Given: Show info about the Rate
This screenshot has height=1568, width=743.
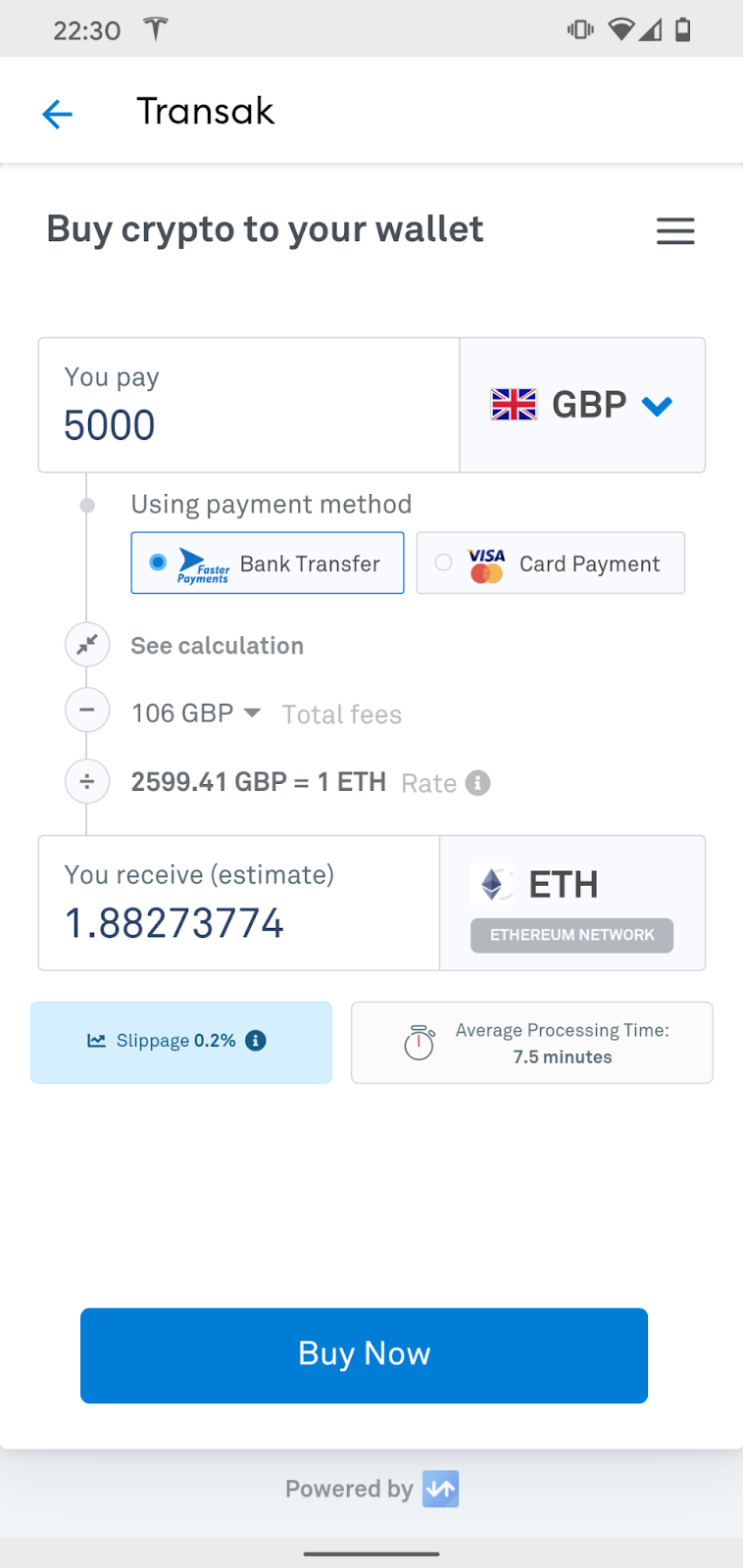Looking at the screenshot, I should pyautogui.click(x=477, y=783).
